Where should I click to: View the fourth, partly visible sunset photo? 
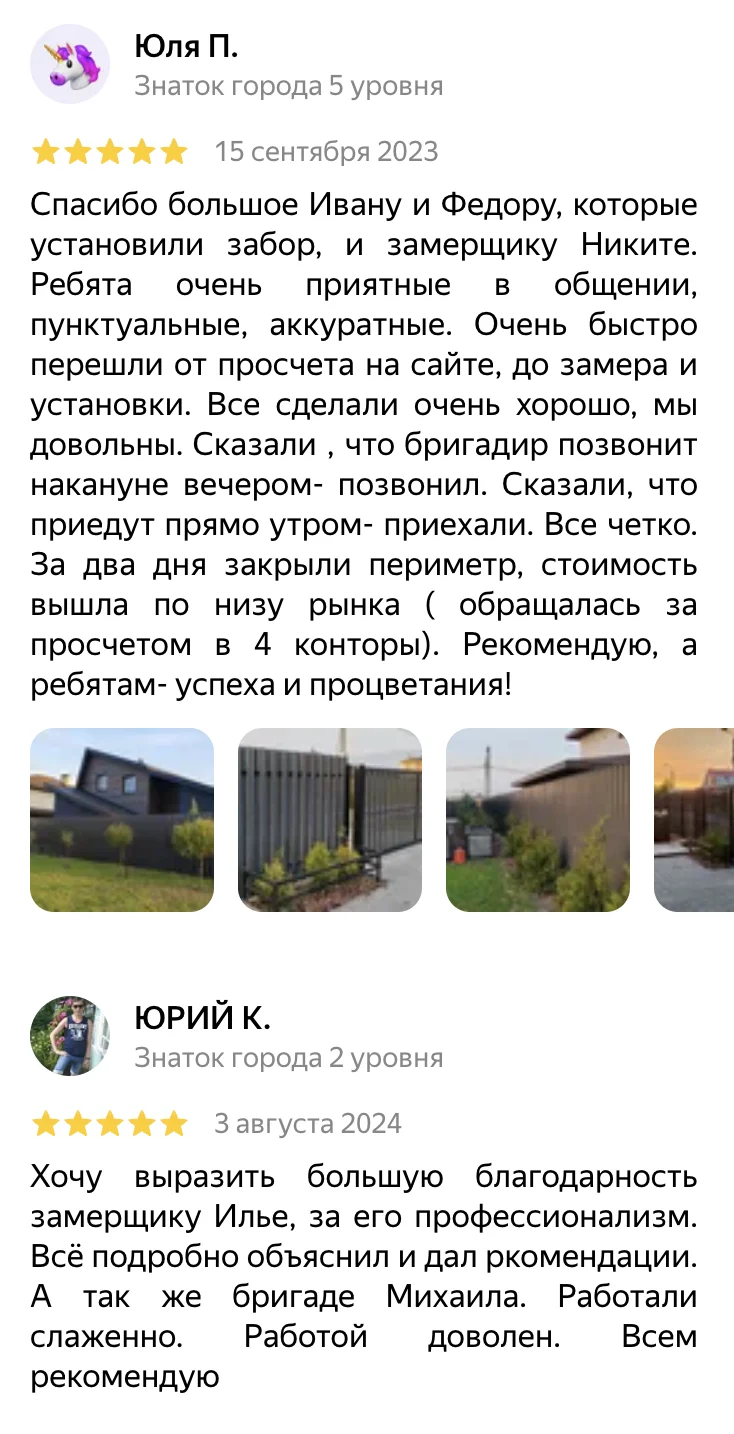(x=694, y=820)
